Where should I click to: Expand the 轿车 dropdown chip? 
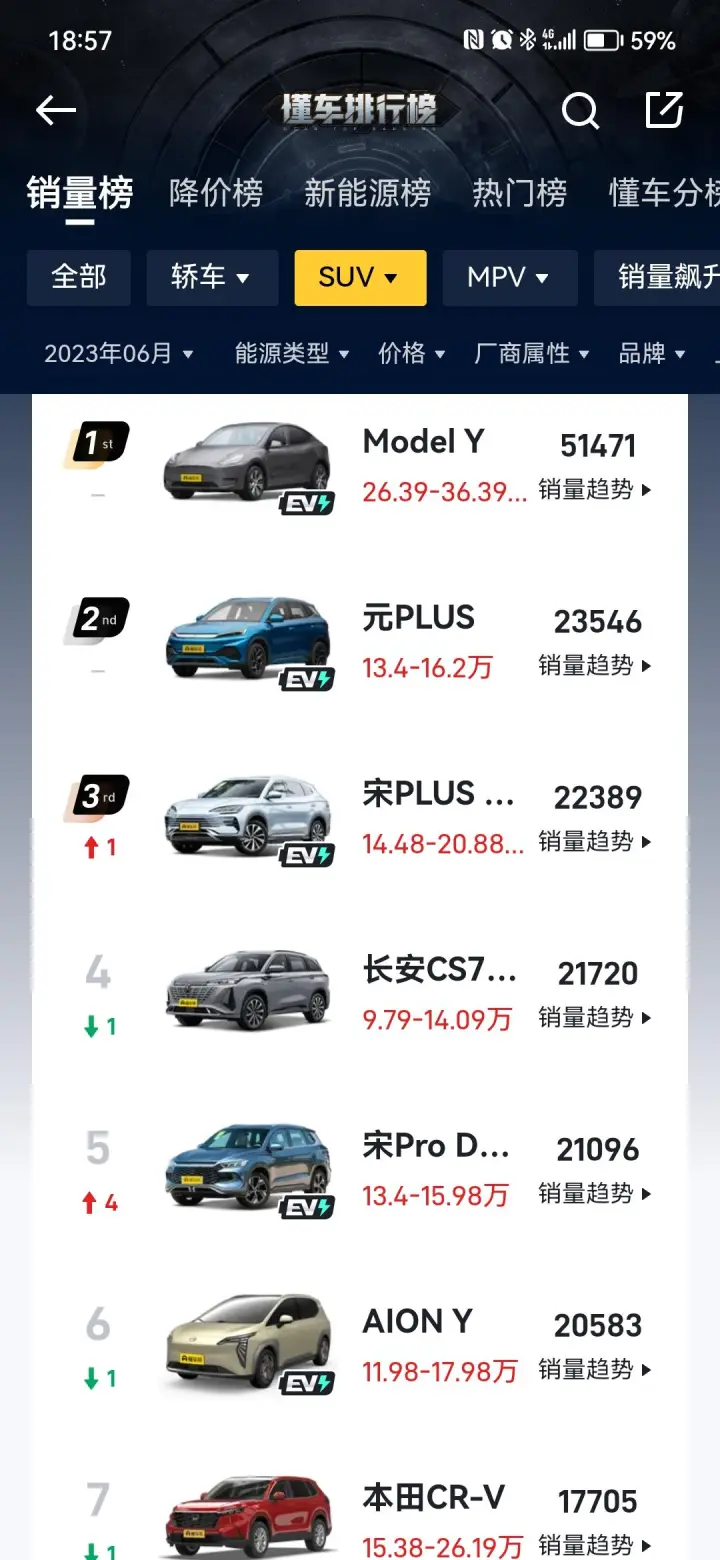211,277
